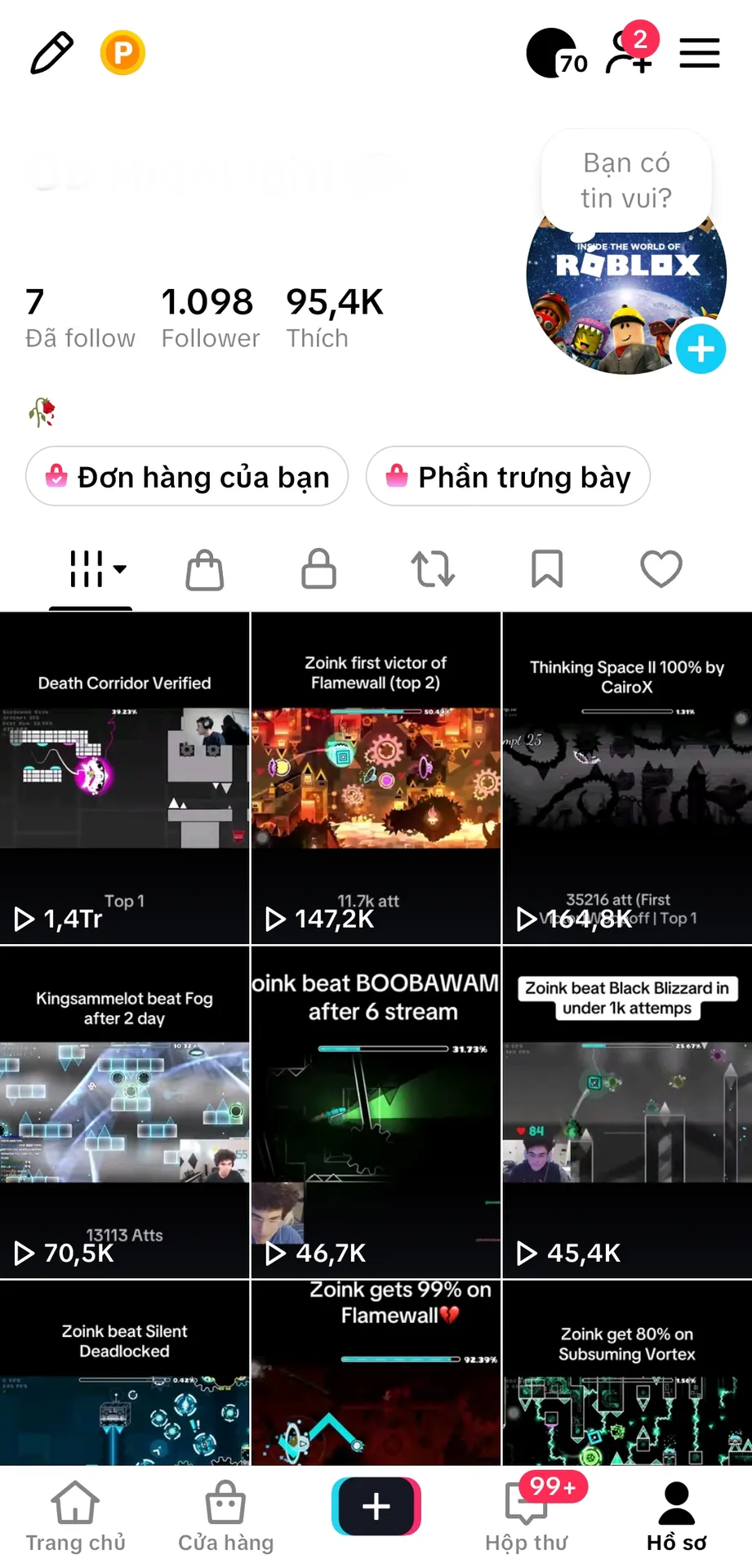
Task: Open Cửa hàng tab
Action: (225, 1517)
